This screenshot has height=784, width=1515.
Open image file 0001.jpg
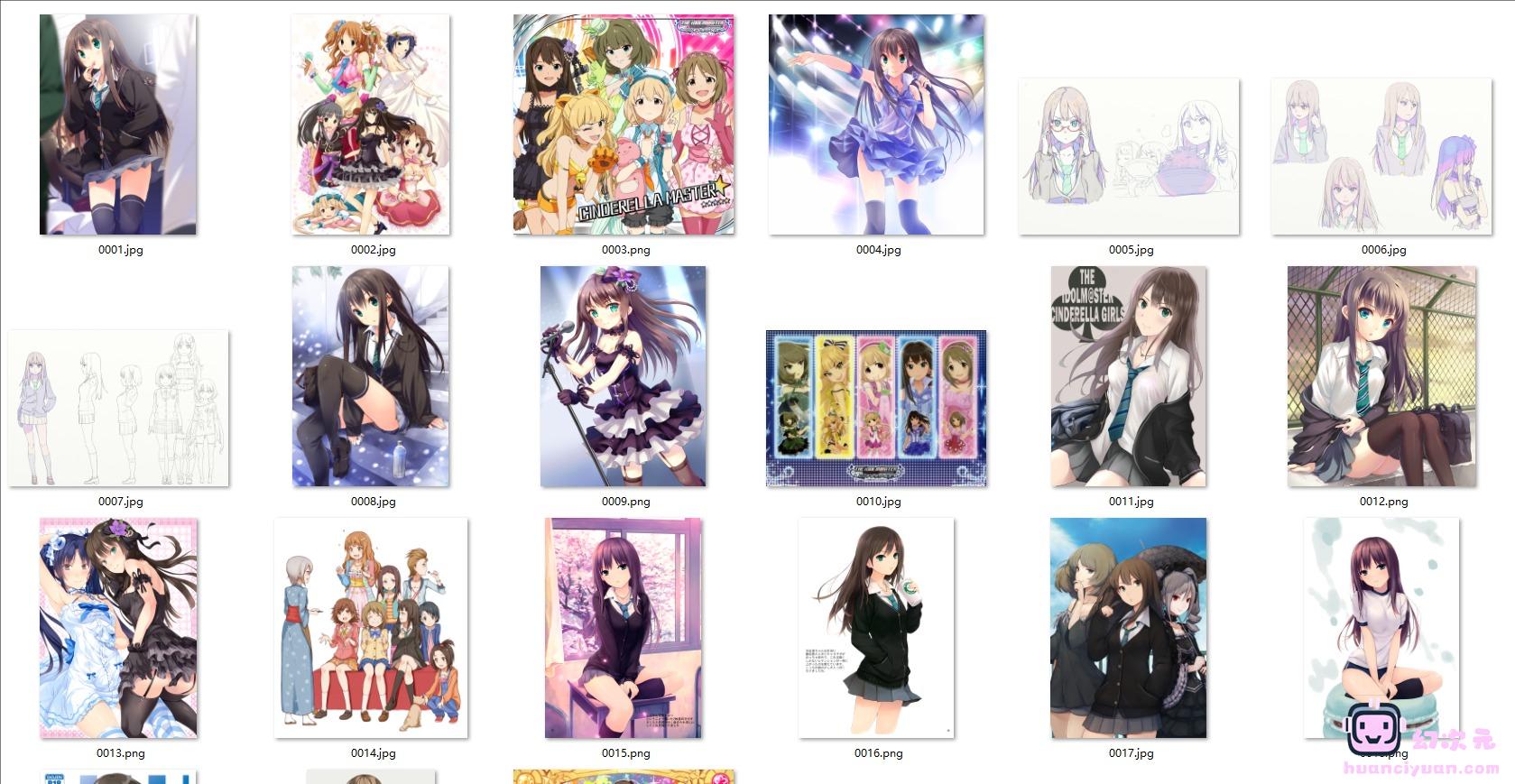[x=118, y=125]
